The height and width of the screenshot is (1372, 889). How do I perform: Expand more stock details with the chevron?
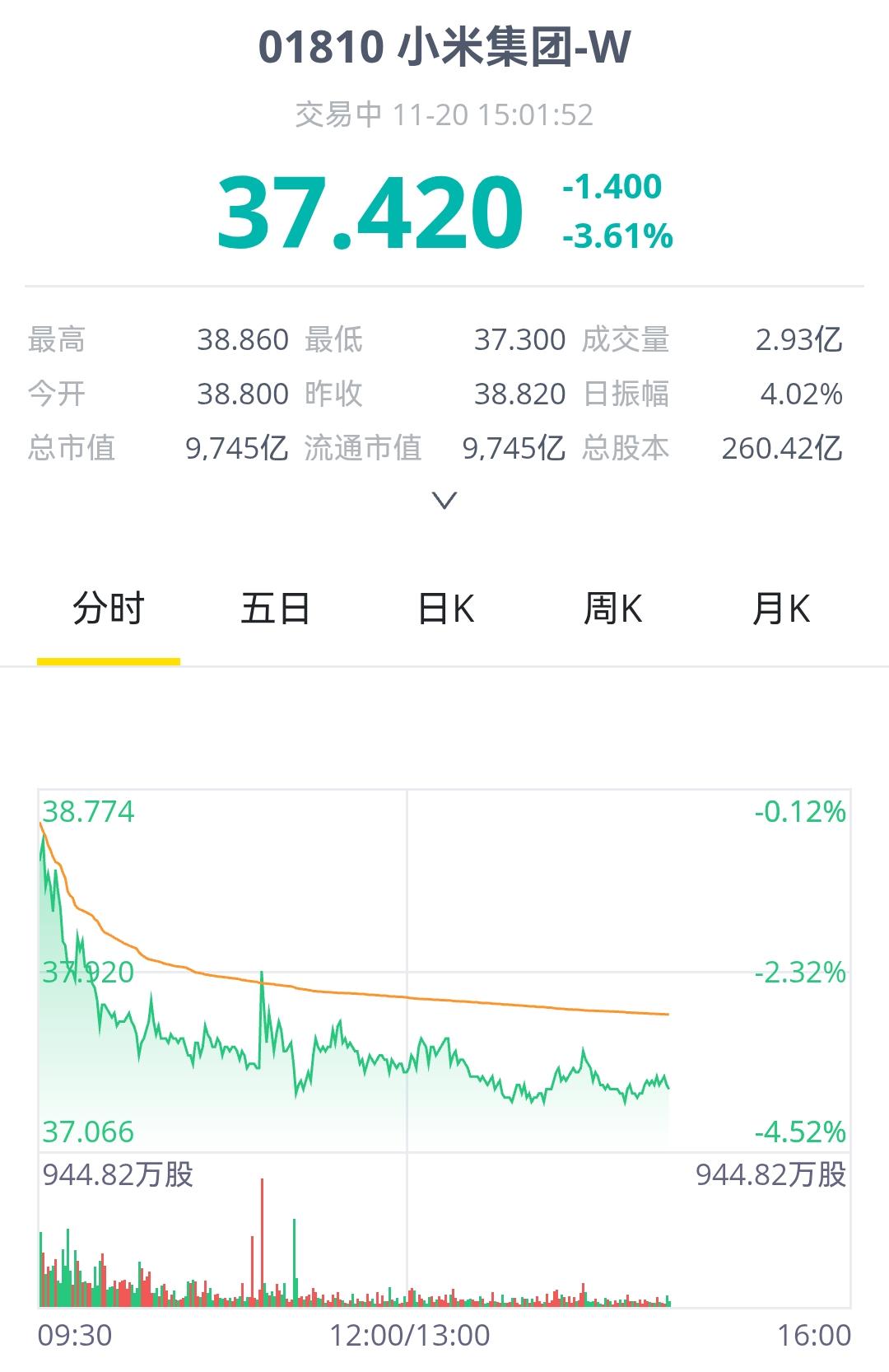pyautogui.click(x=444, y=500)
